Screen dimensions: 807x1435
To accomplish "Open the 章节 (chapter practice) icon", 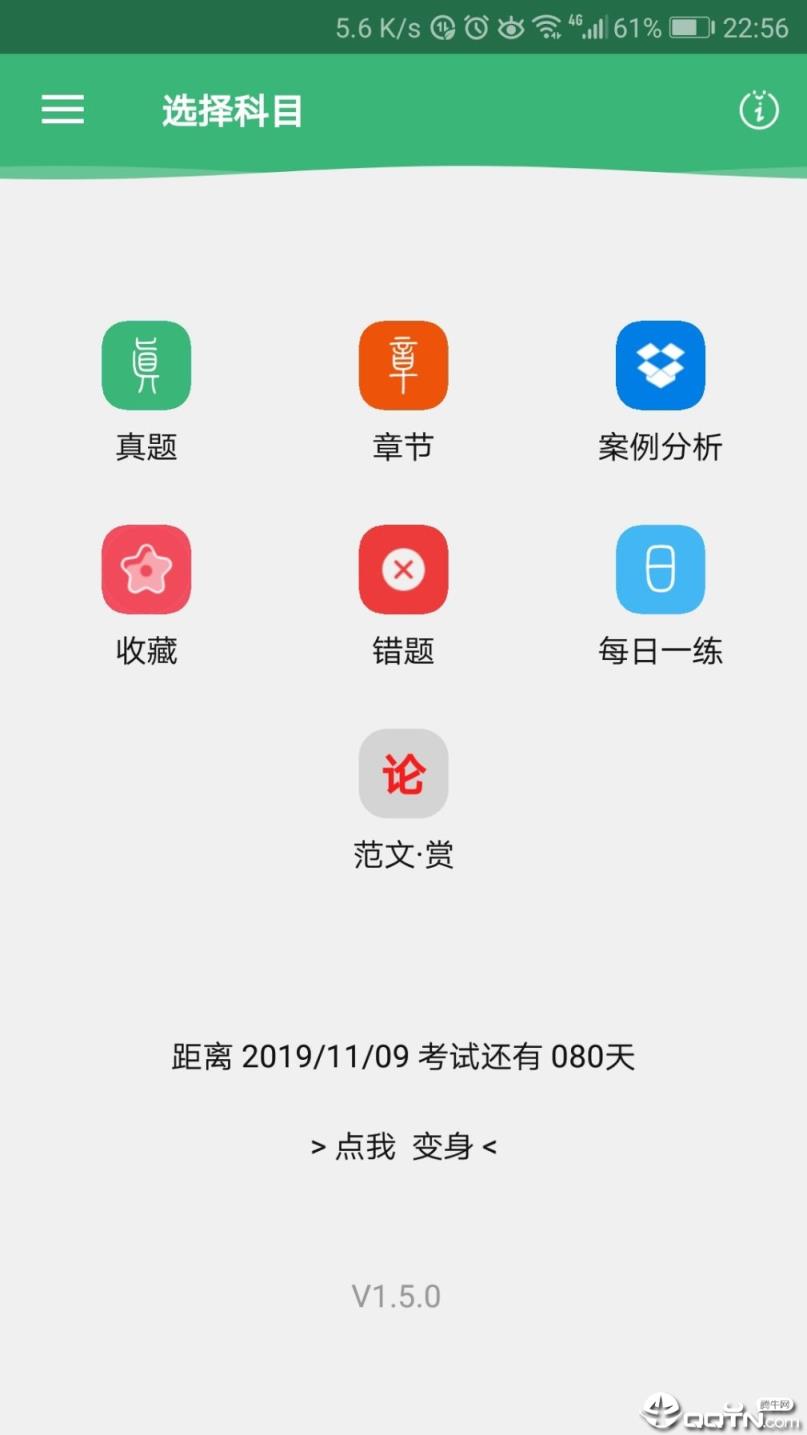I will pyautogui.click(x=403, y=366).
